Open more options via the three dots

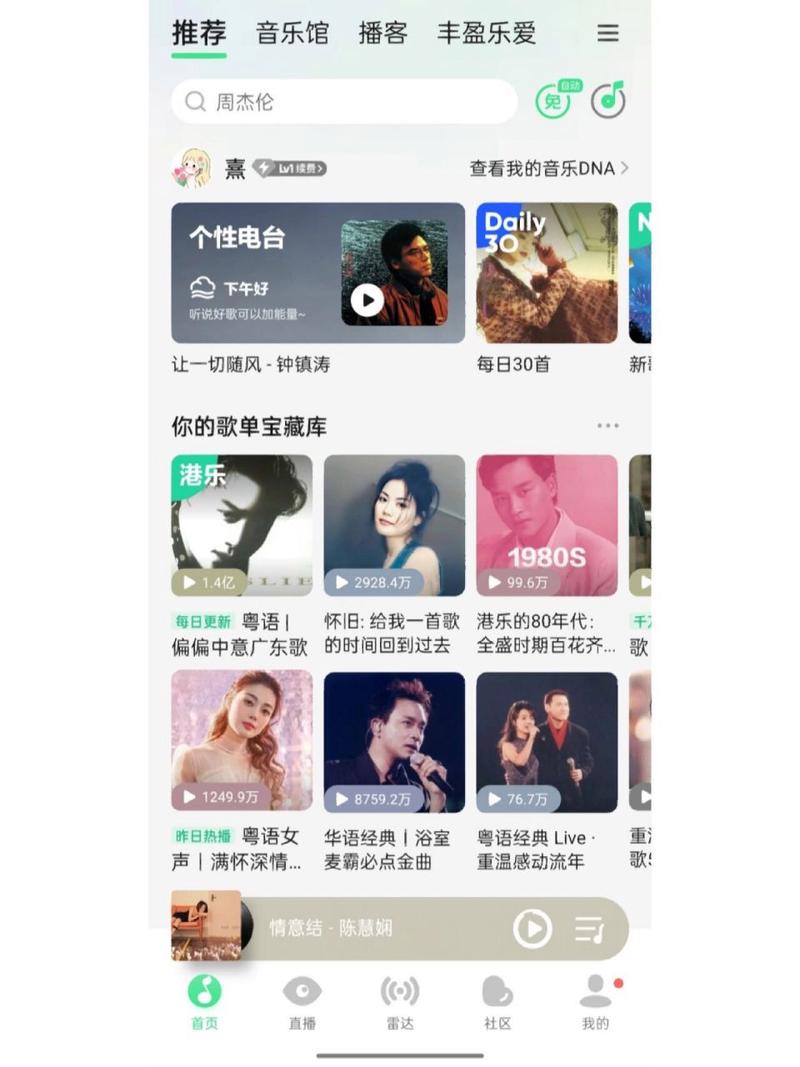607,425
